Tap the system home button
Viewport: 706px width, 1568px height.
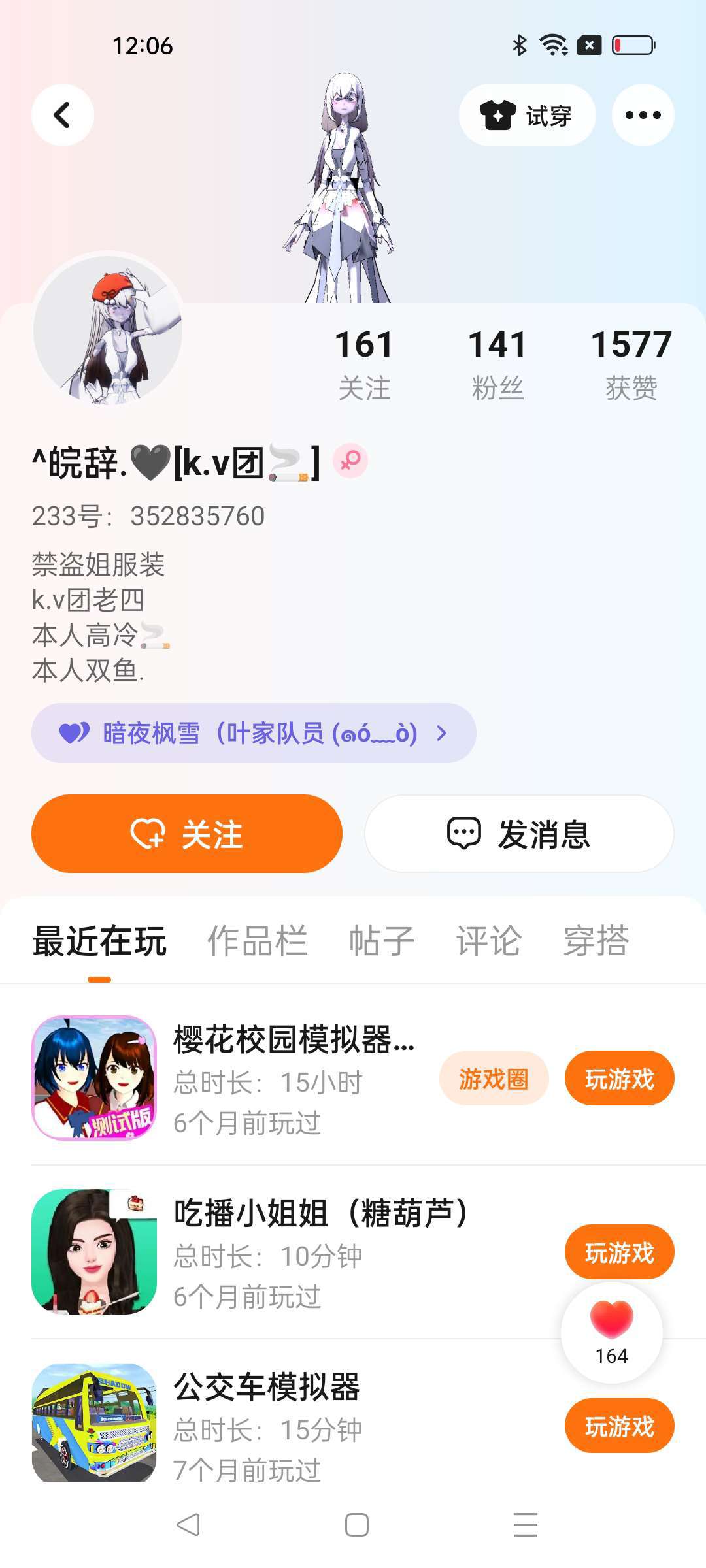356,1525
